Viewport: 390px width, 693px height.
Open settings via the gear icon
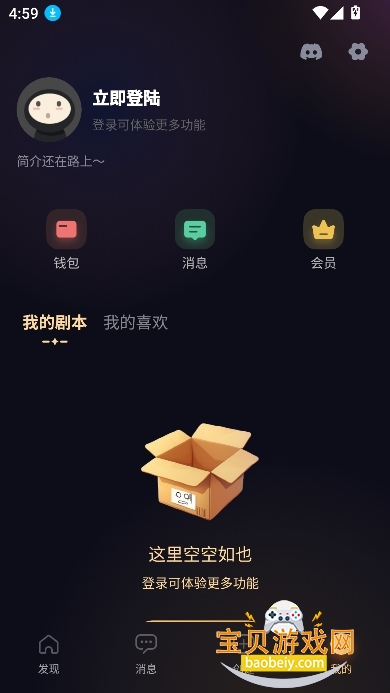[x=358, y=52]
